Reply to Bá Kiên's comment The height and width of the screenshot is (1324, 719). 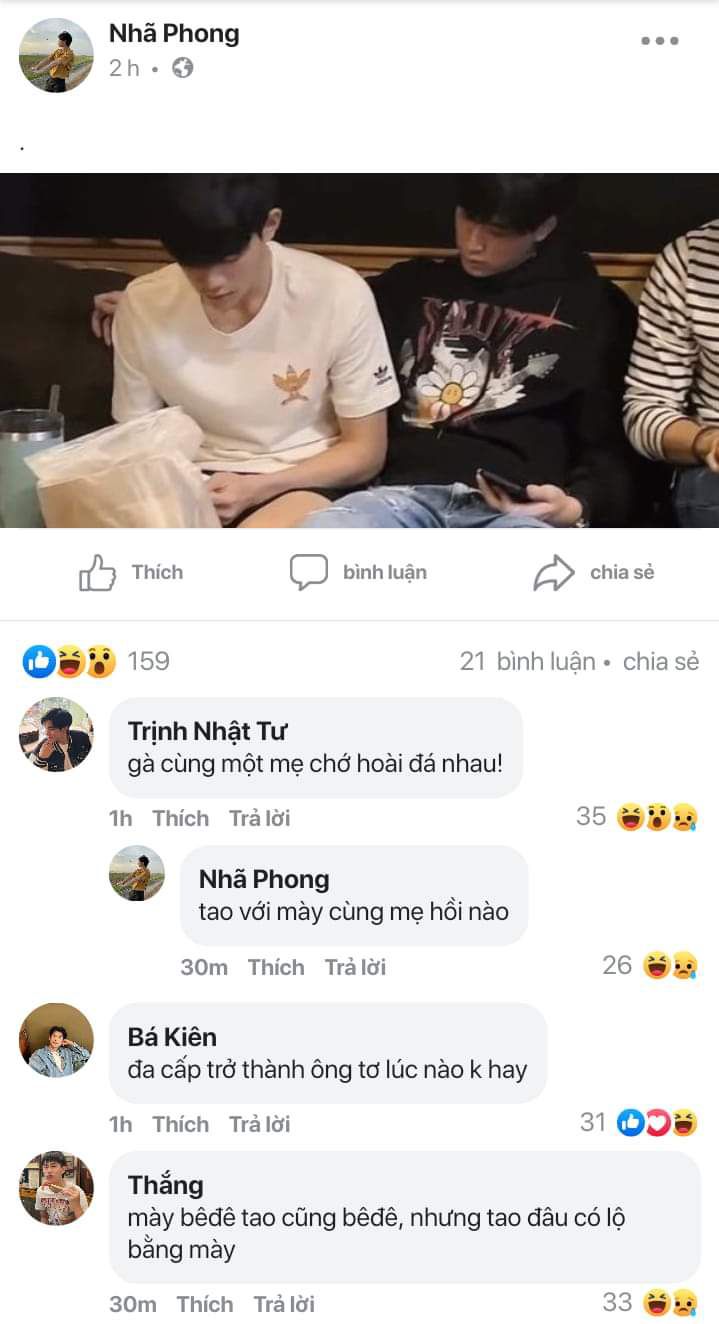[259, 1124]
